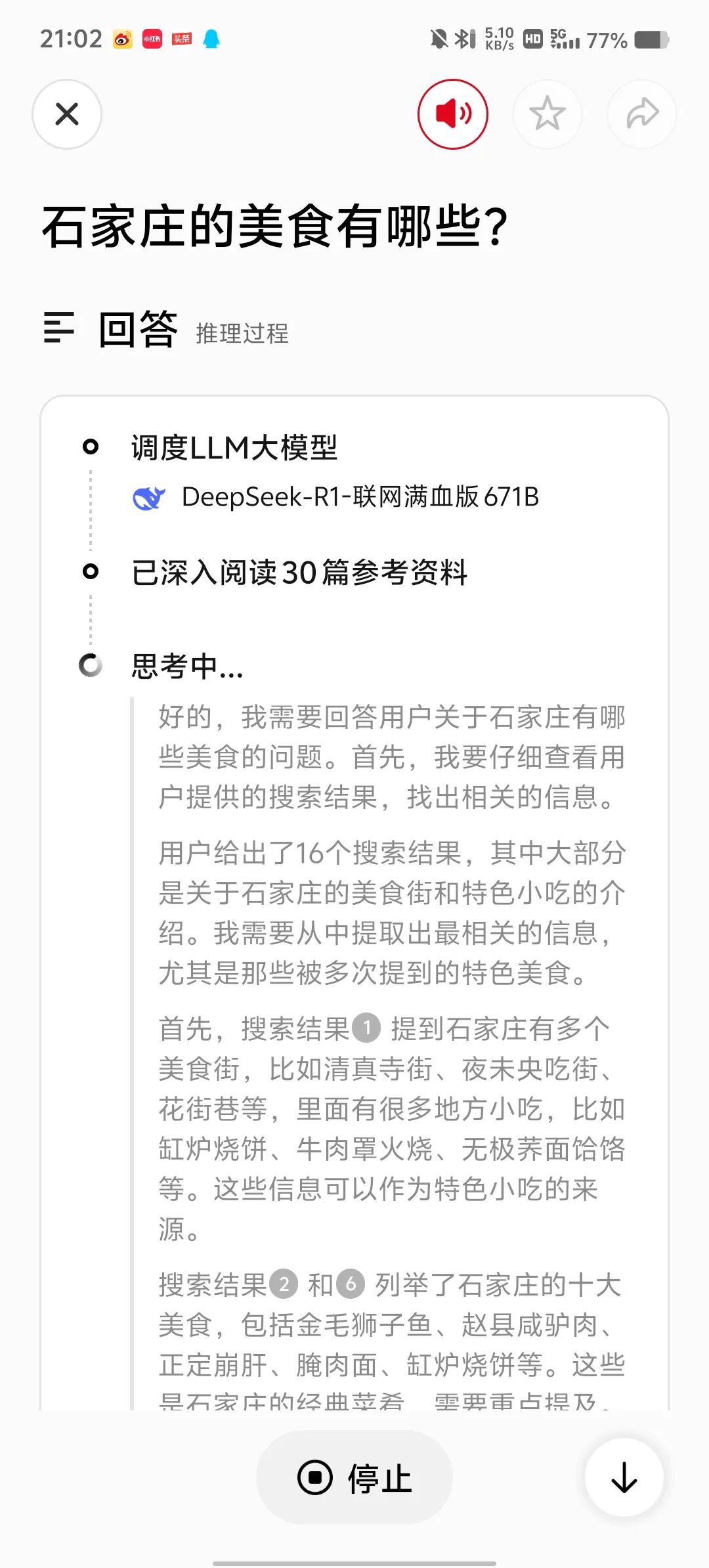709x1568 pixels.
Task: Mute the voice playback speaker icon
Action: click(453, 113)
